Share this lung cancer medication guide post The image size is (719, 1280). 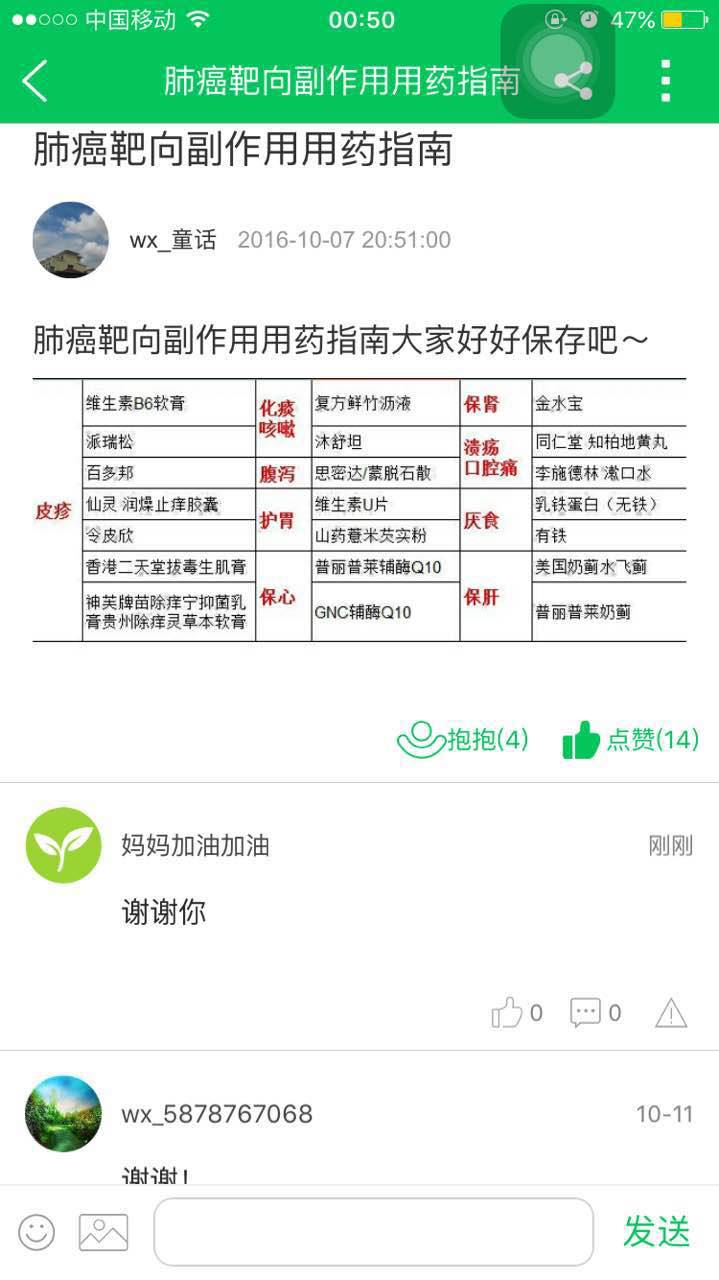click(573, 81)
